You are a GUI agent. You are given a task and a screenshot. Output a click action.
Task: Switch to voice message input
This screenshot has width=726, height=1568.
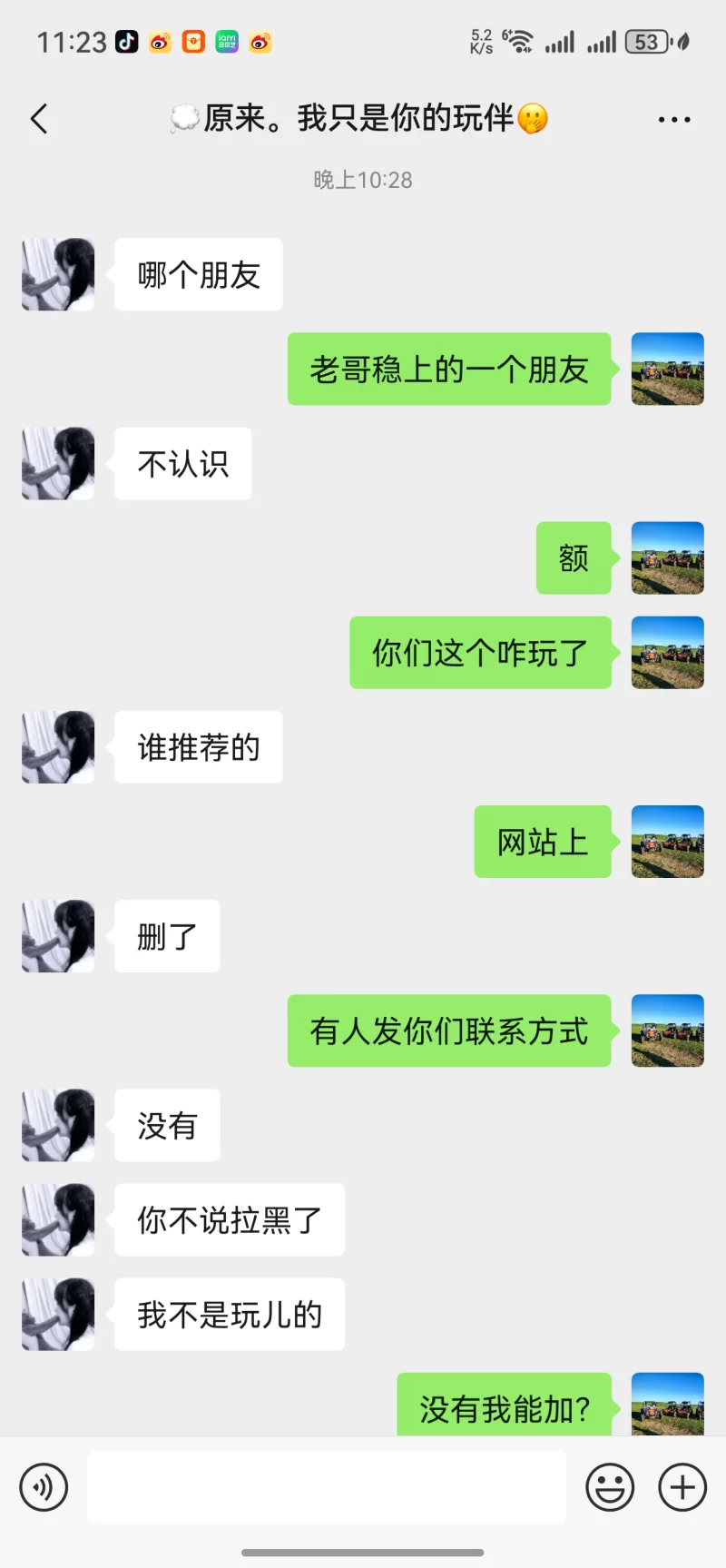44,1487
